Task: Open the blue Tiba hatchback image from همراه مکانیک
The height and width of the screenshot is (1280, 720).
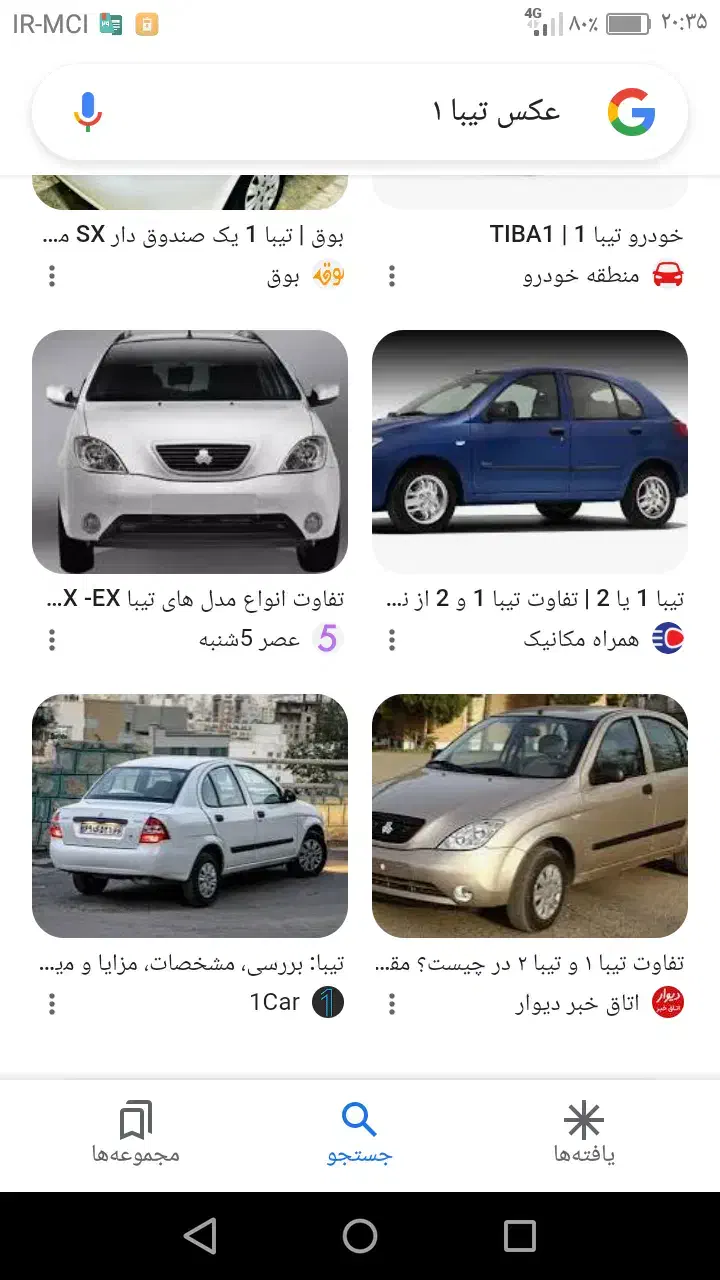Action: 530,451
